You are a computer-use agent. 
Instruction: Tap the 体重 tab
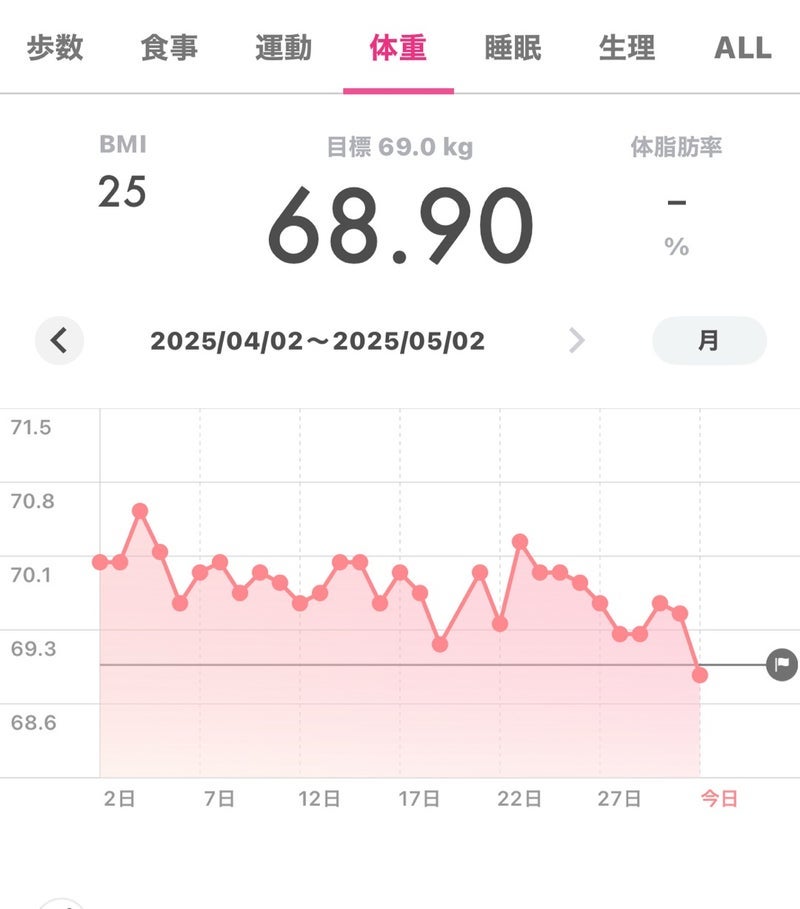tap(398, 48)
